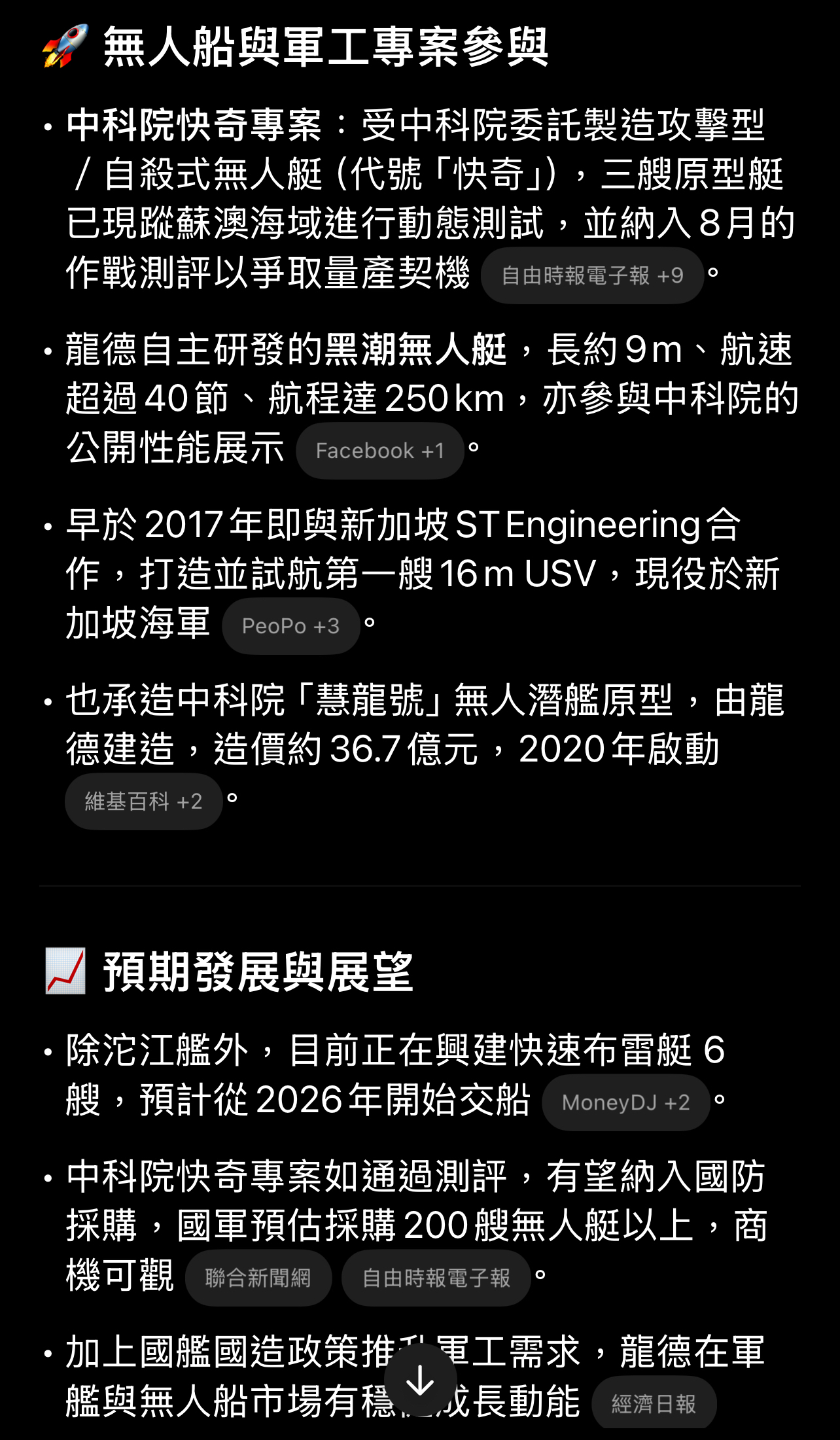
Task: Open the 經濟日報 source chip
Action: pyautogui.click(x=654, y=1403)
